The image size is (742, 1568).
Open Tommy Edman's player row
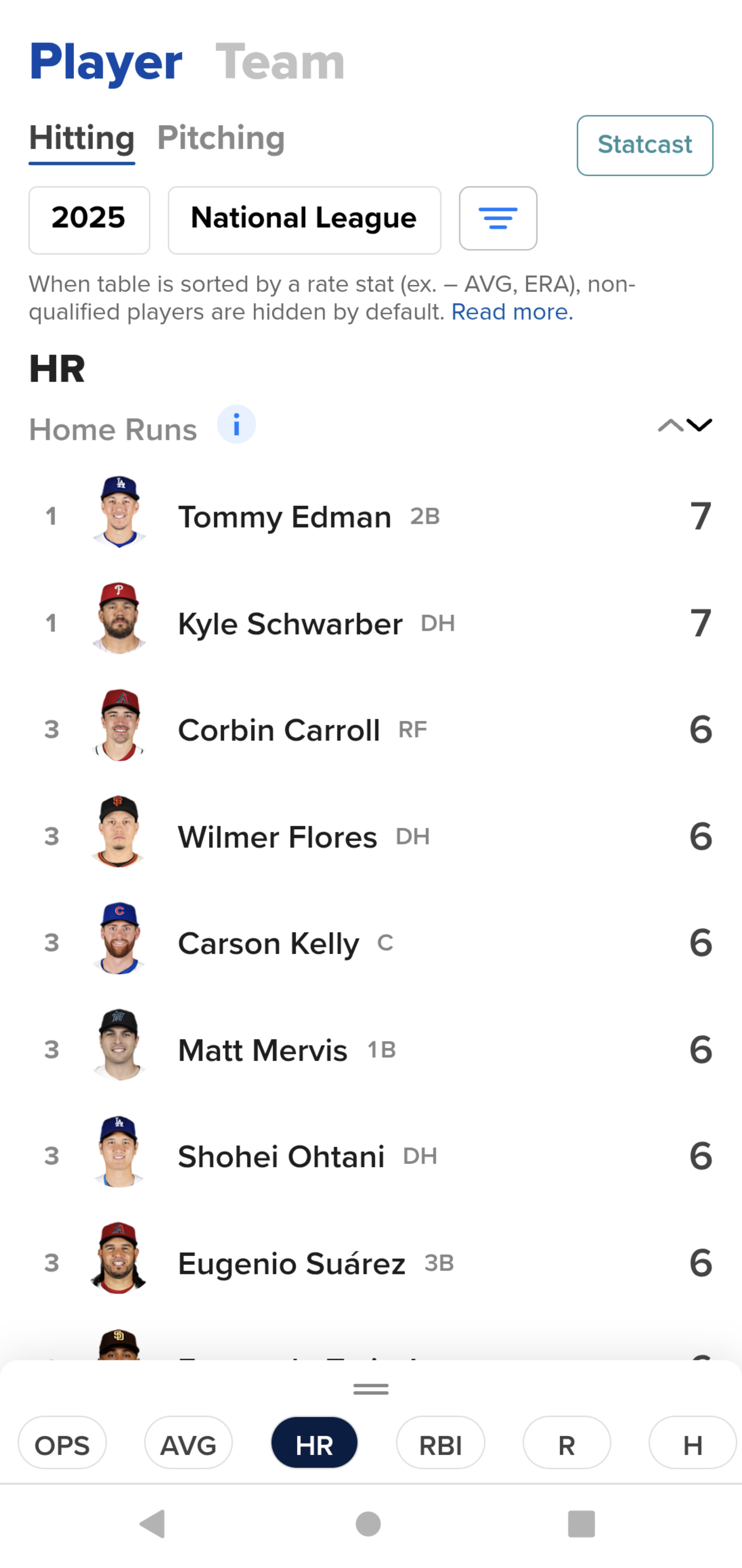coord(371,517)
